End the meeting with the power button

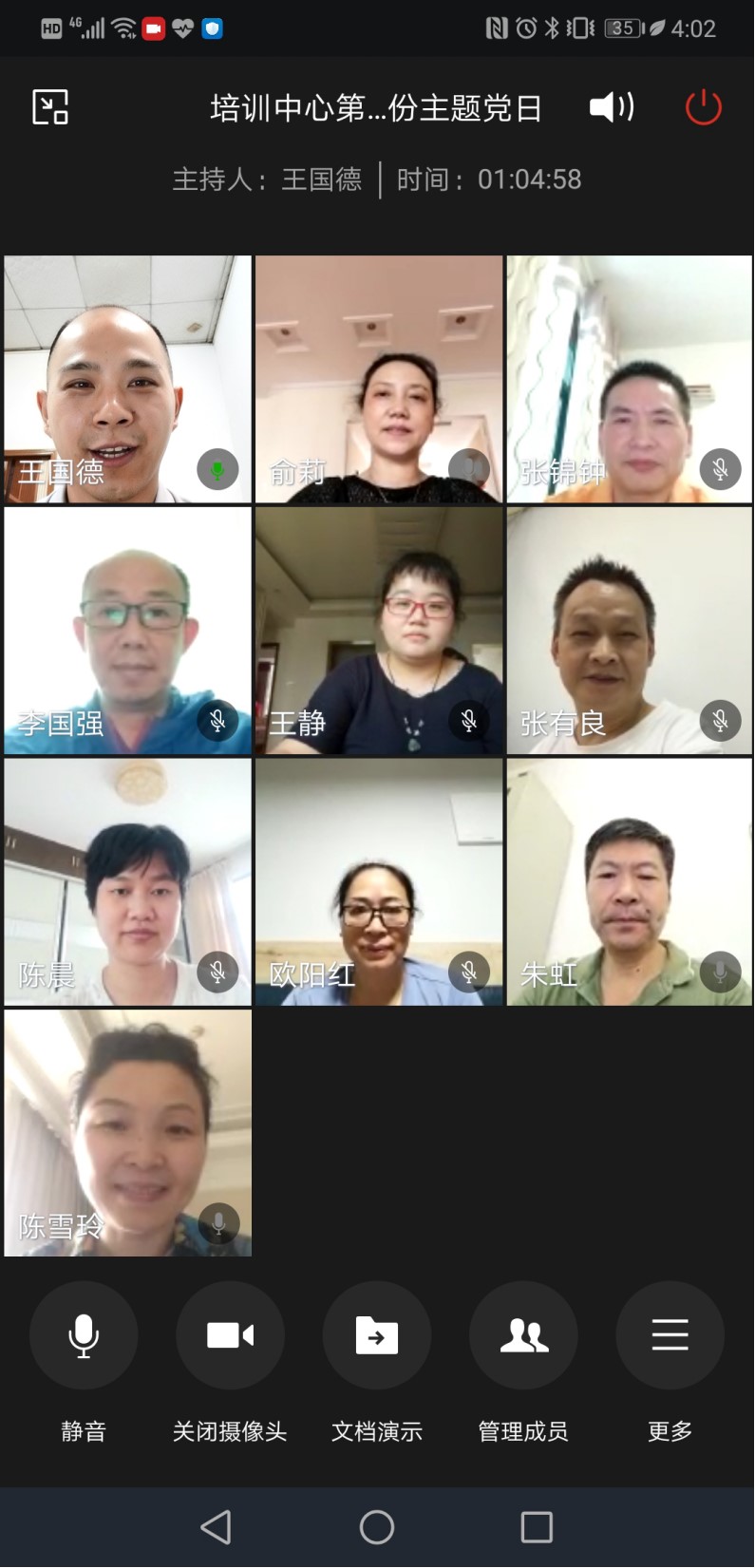point(703,107)
